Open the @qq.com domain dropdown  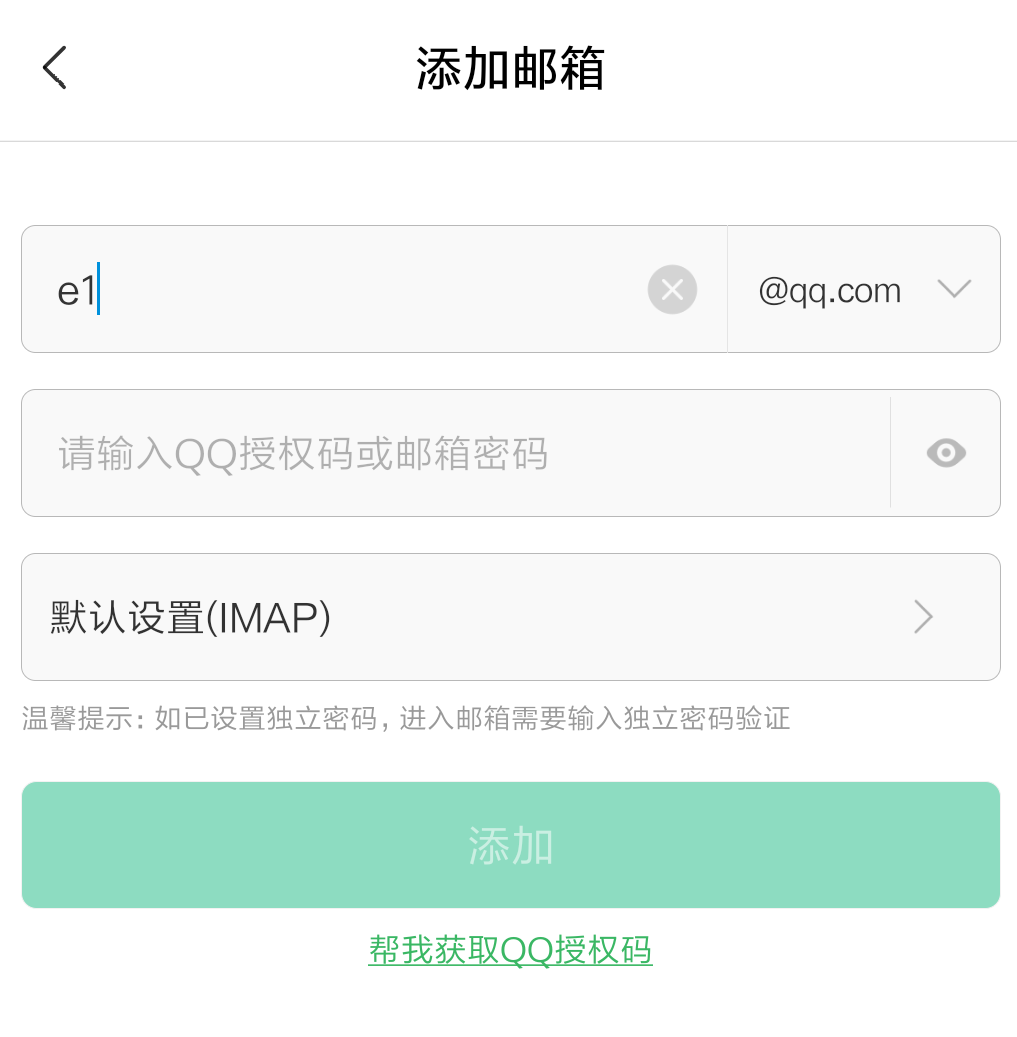click(x=864, y=290)
